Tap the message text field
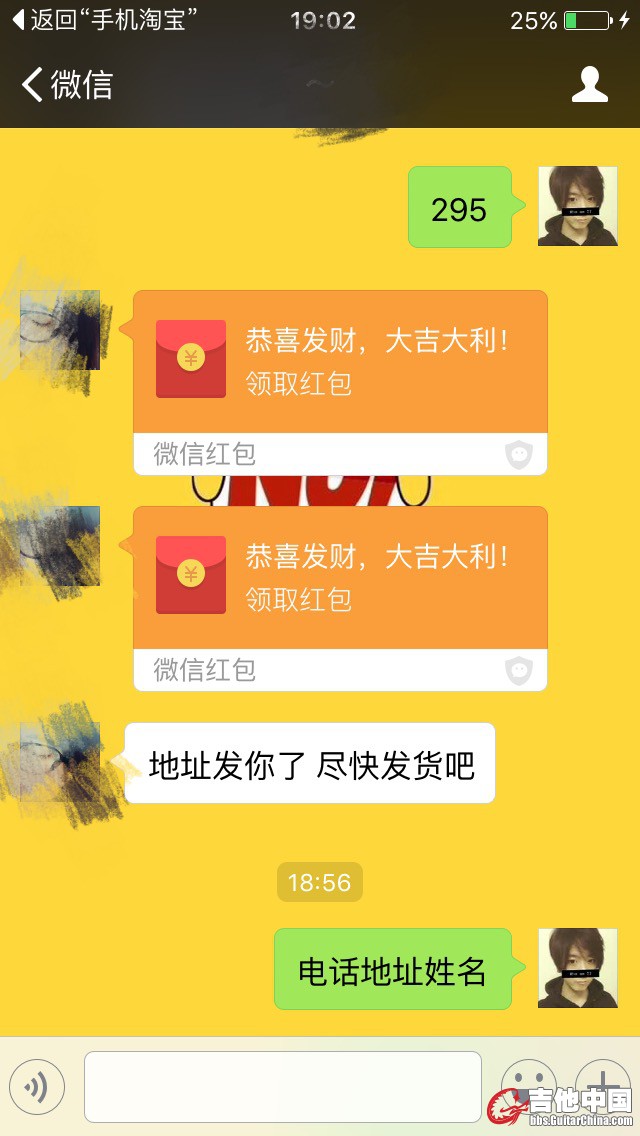 [x=282, y=1087]
